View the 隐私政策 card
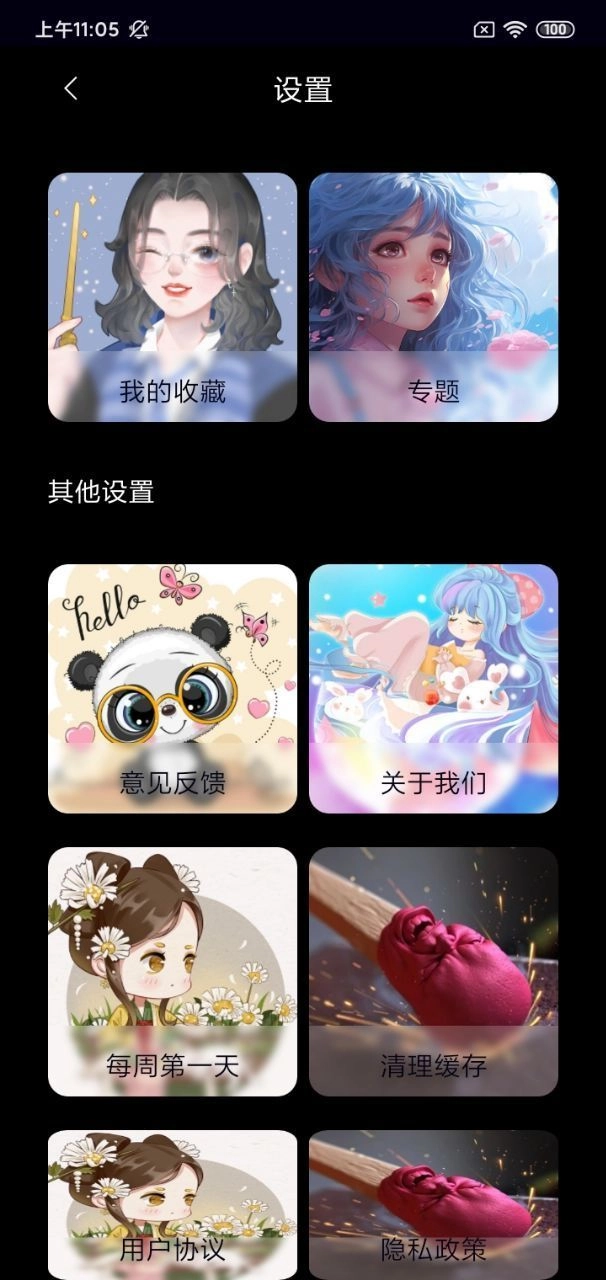 pos(433,1205)
